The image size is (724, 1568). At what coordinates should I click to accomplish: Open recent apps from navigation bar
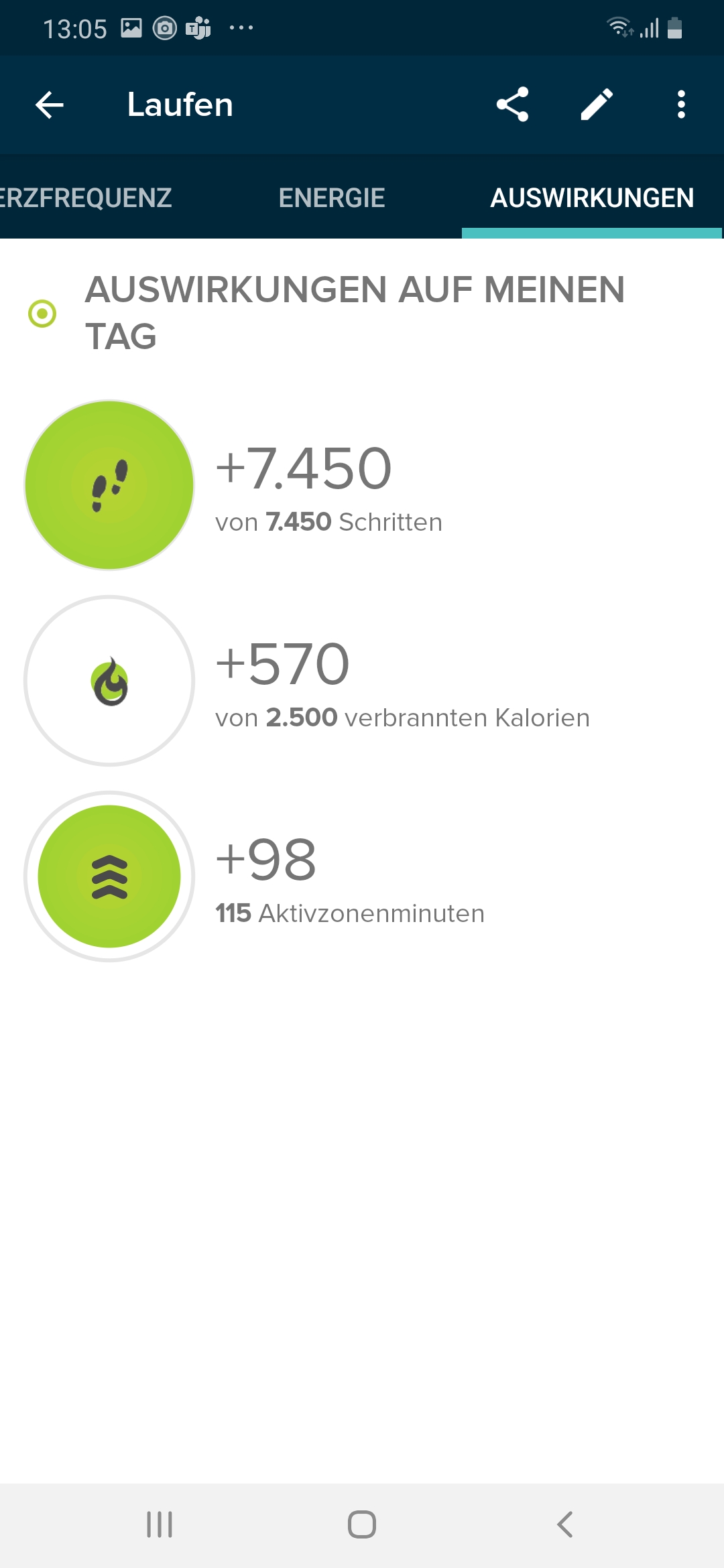coord(160,1524)
